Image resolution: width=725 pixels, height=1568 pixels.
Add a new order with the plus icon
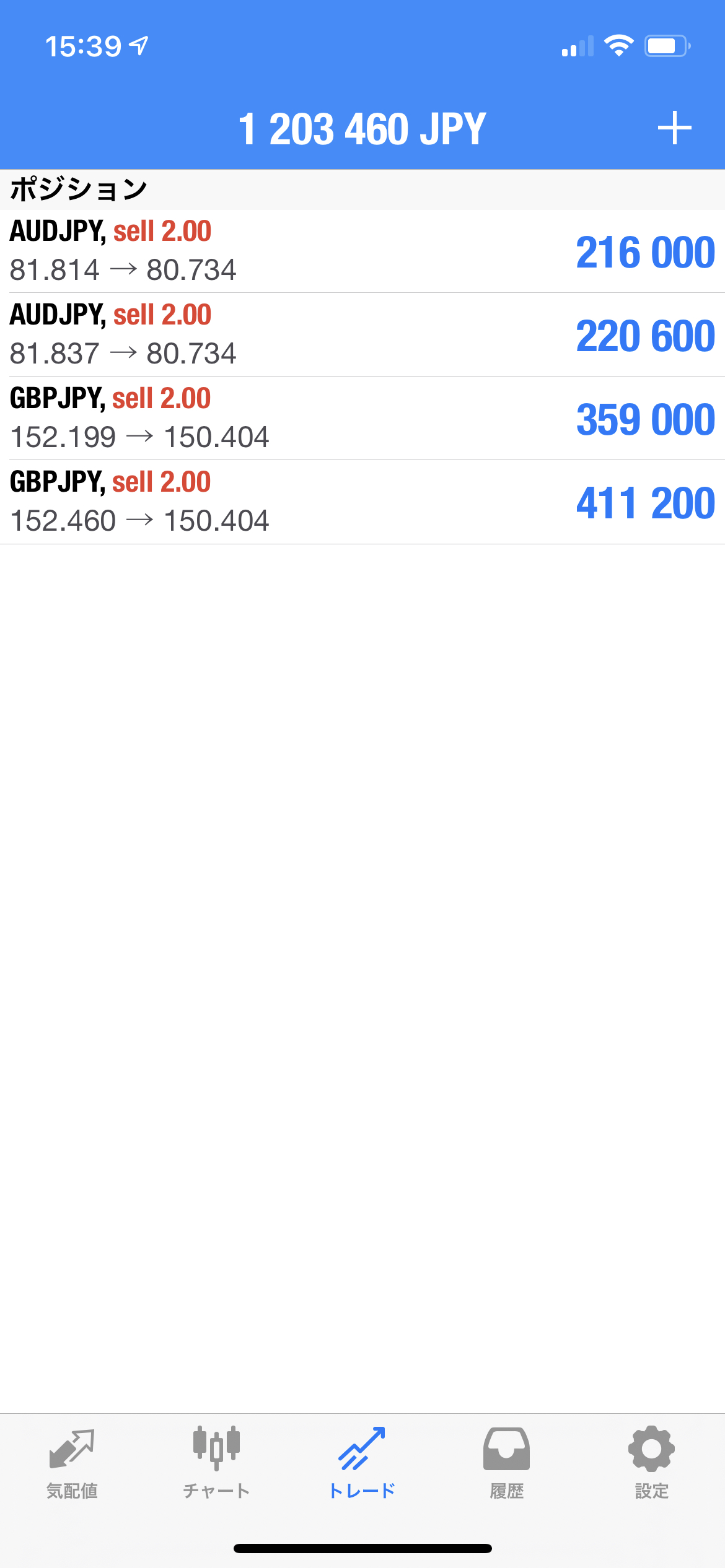[x=674, y=128]
